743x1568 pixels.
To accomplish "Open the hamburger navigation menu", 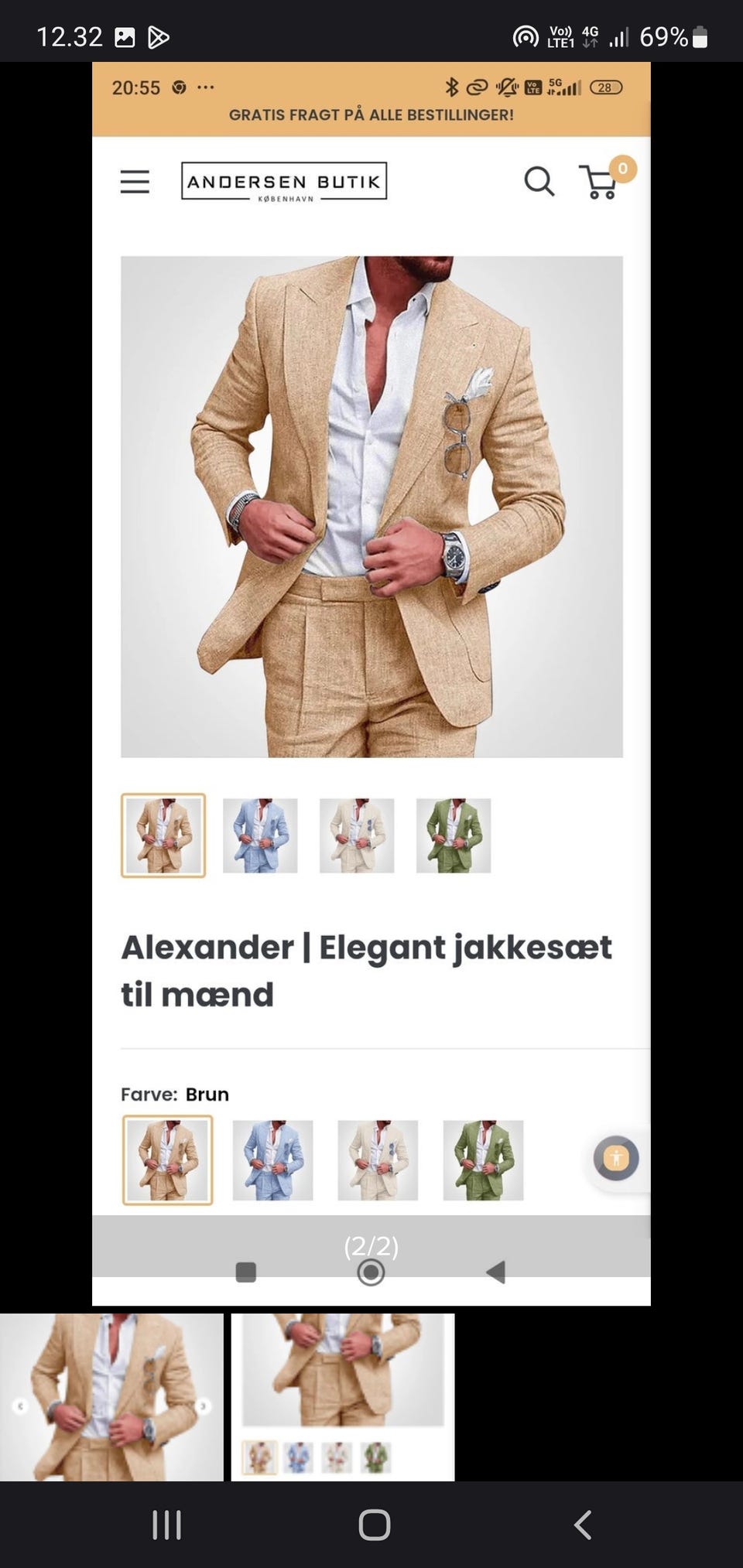I will [134, 181].
